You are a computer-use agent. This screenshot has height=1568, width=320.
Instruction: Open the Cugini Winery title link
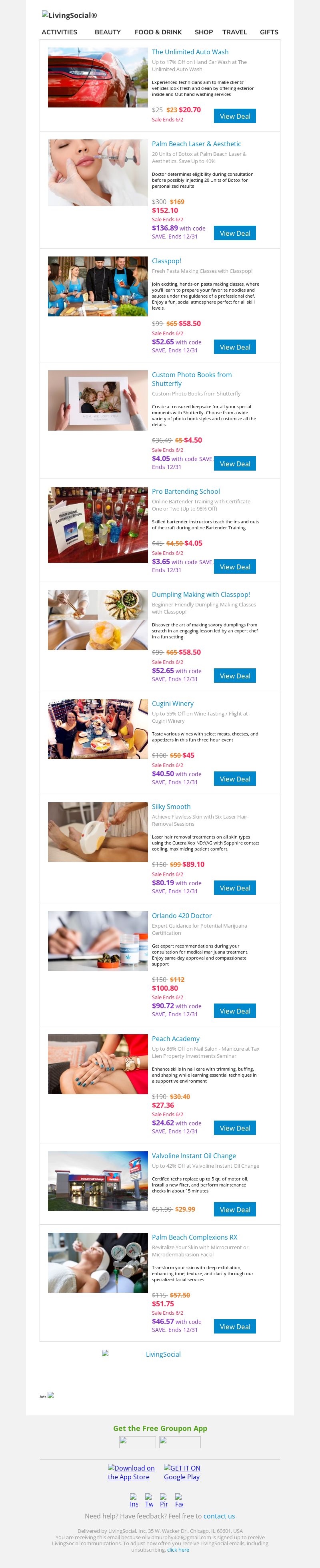172,704
